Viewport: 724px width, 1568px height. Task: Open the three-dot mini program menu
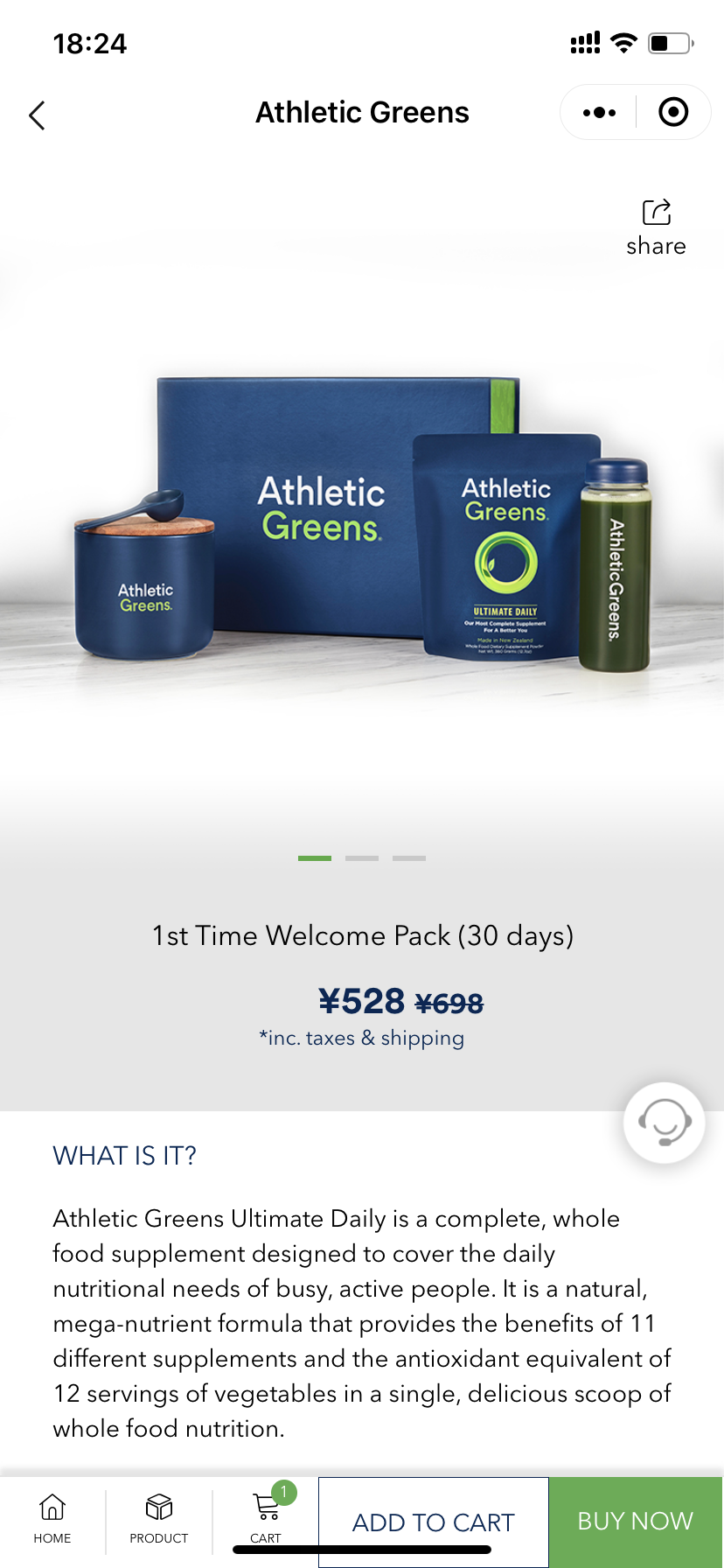click(x=599, y=113)
